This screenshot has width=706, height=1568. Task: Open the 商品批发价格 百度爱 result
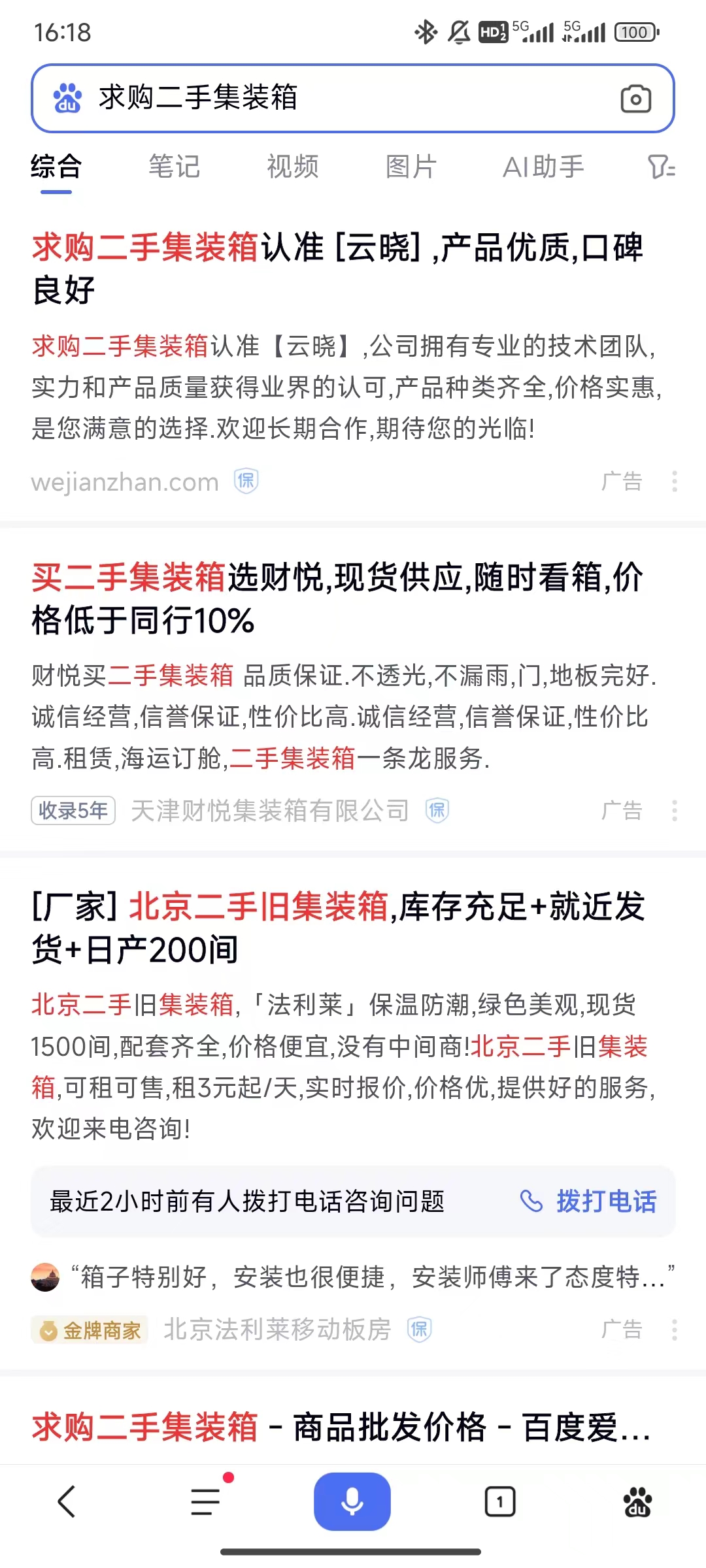(x=340, y=1427)
